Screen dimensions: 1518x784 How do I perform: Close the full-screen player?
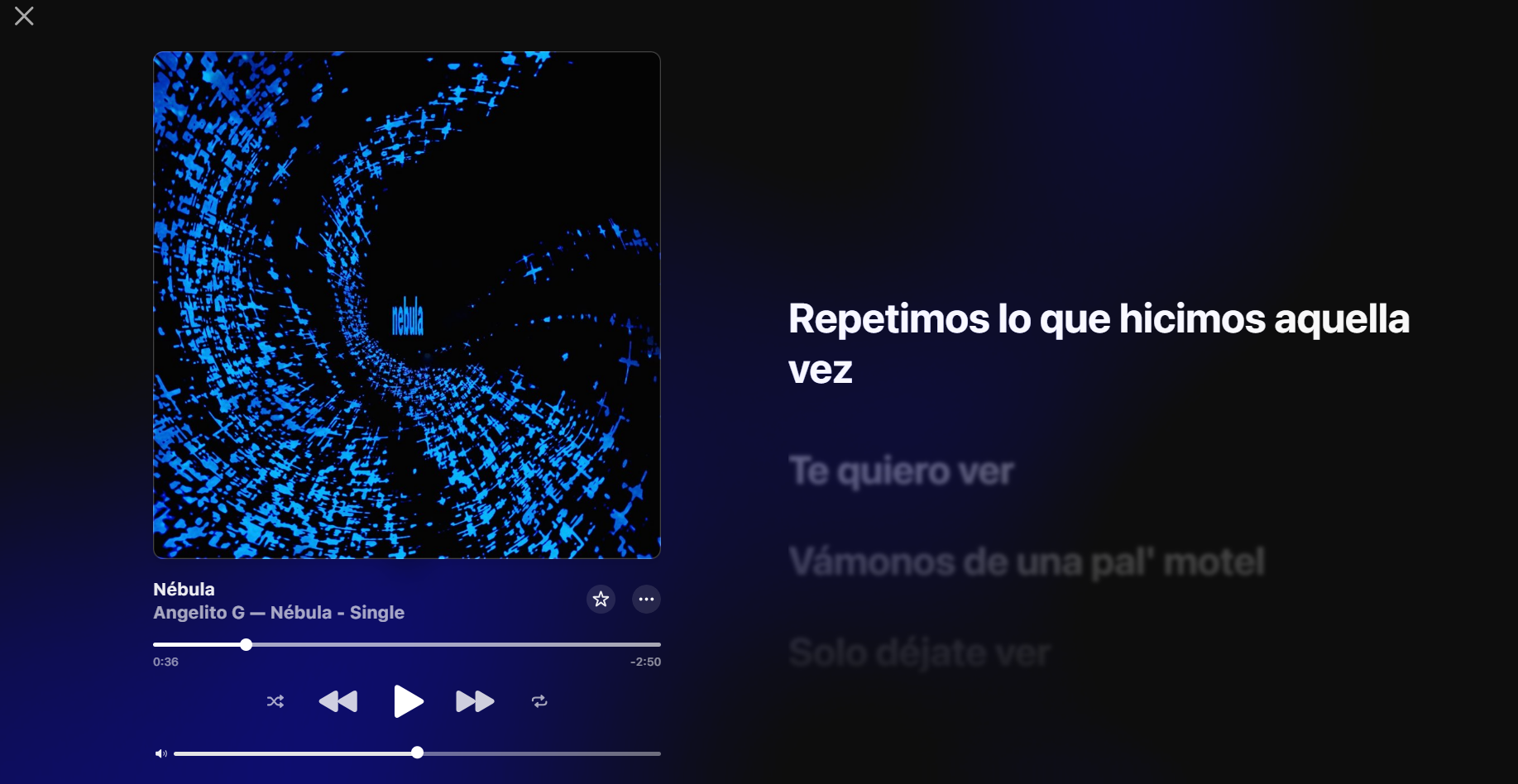coord(24,17)
